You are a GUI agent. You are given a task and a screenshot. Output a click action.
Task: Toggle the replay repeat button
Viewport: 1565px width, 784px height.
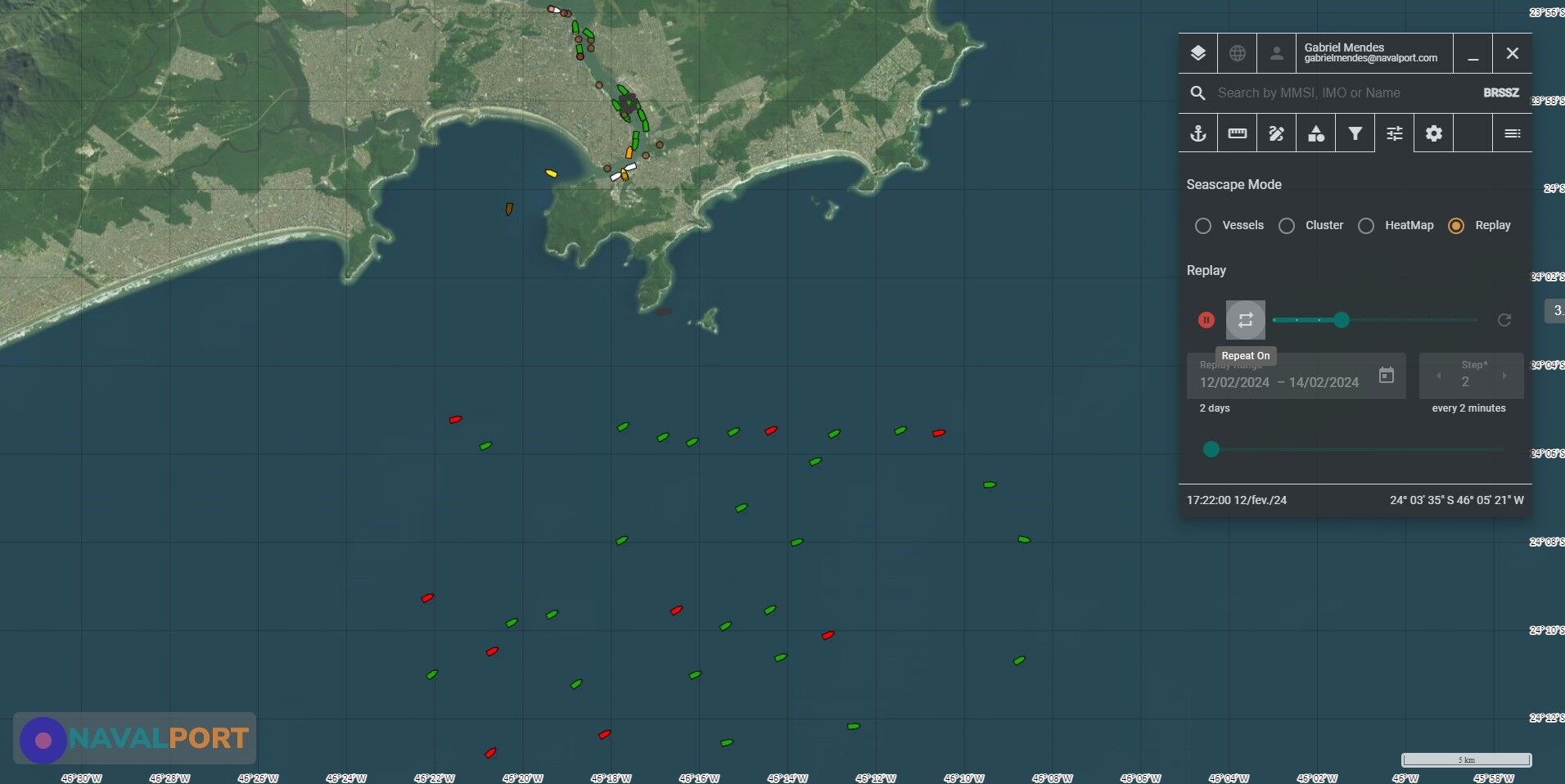(x=1245, y=320)
